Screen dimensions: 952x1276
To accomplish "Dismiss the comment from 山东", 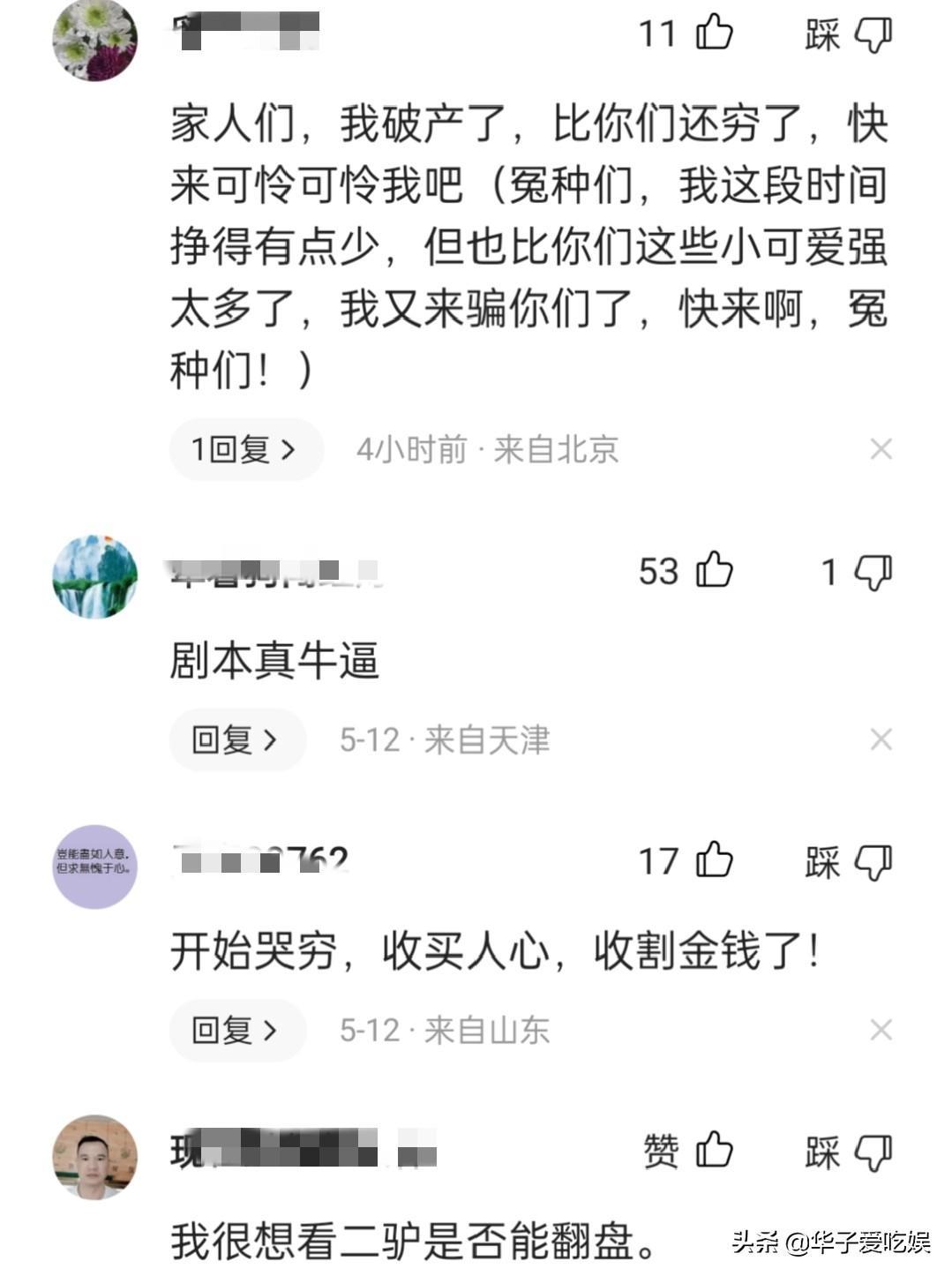I will click(x=881, y=1030).
